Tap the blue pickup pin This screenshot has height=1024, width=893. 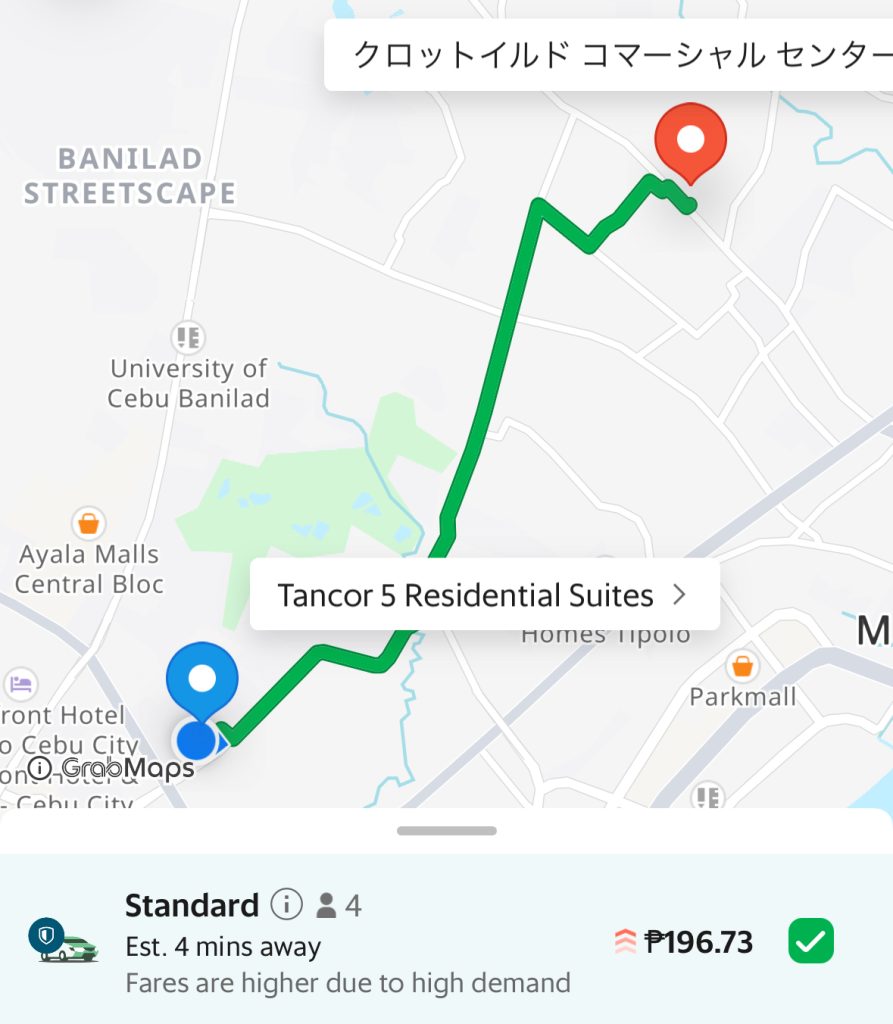pyautogui.click(x=202, y=682)
